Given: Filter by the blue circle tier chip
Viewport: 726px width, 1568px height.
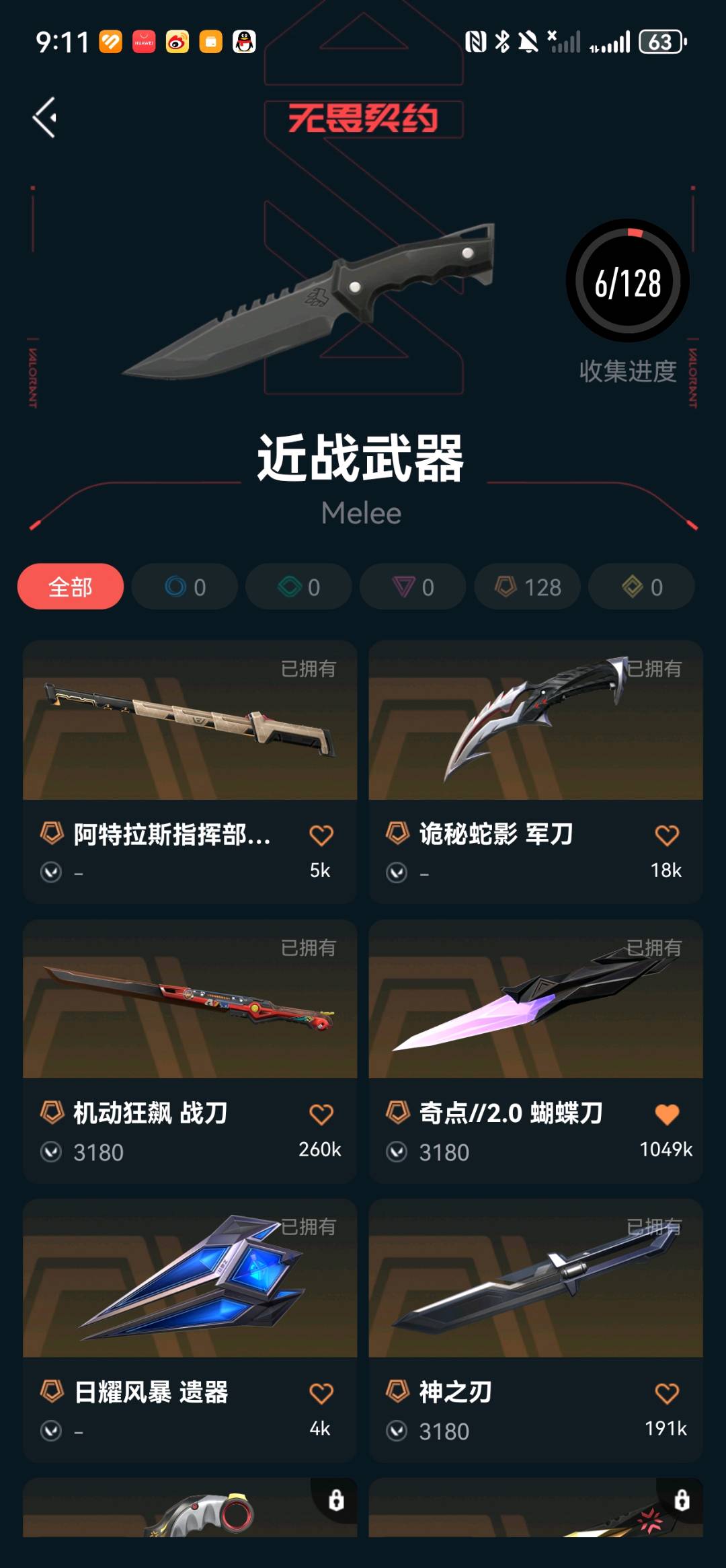Looking at the screenshot, I should click(185, 587).
